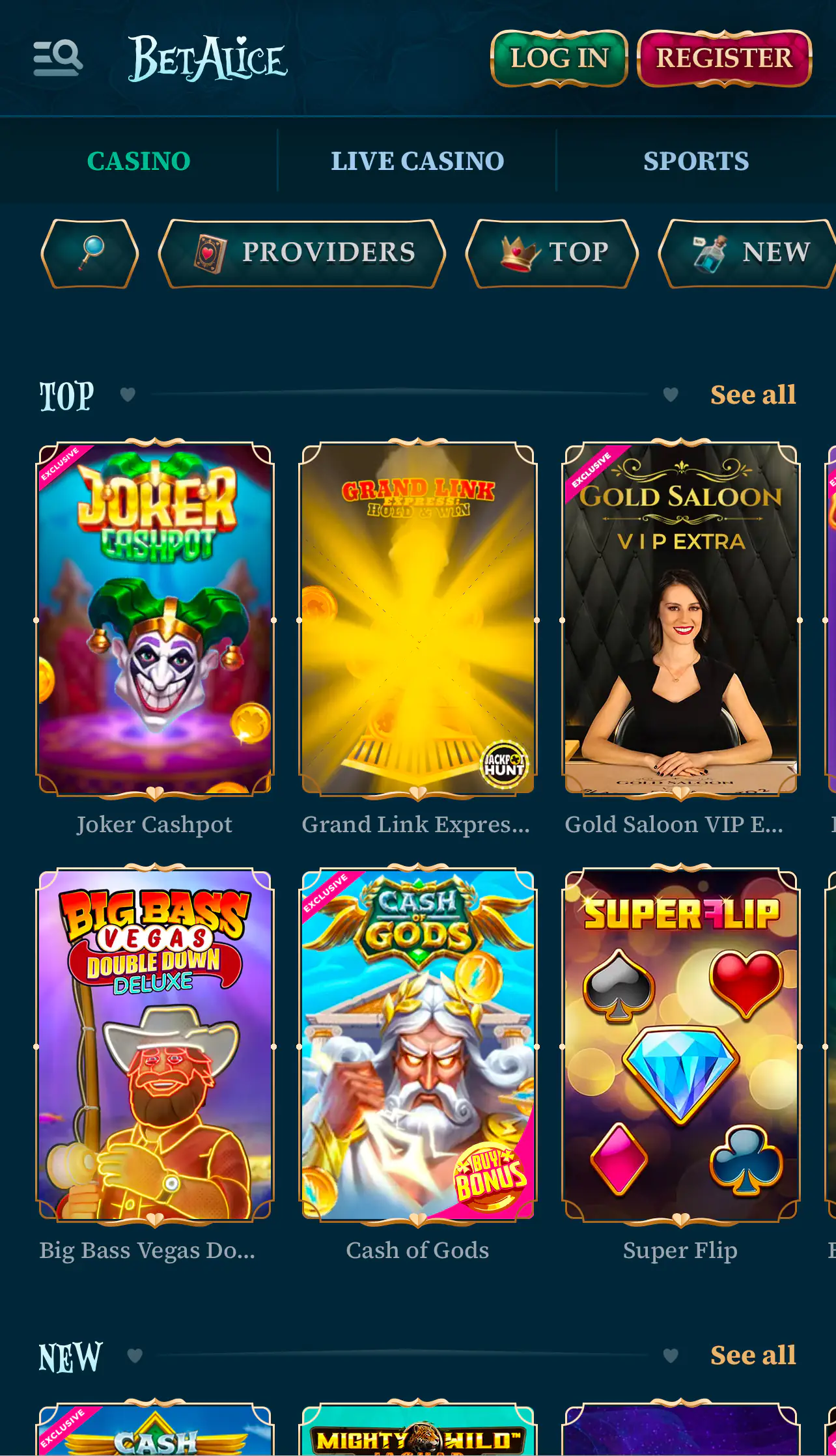Select the New category chip
The image size is (836, 1456).
749,253
